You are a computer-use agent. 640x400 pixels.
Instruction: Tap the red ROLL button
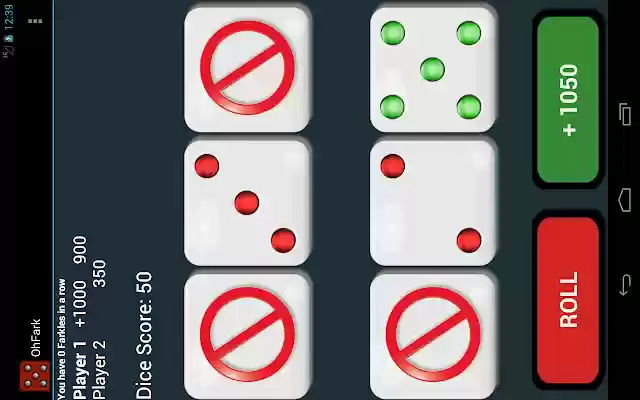(x=568, y=300)
